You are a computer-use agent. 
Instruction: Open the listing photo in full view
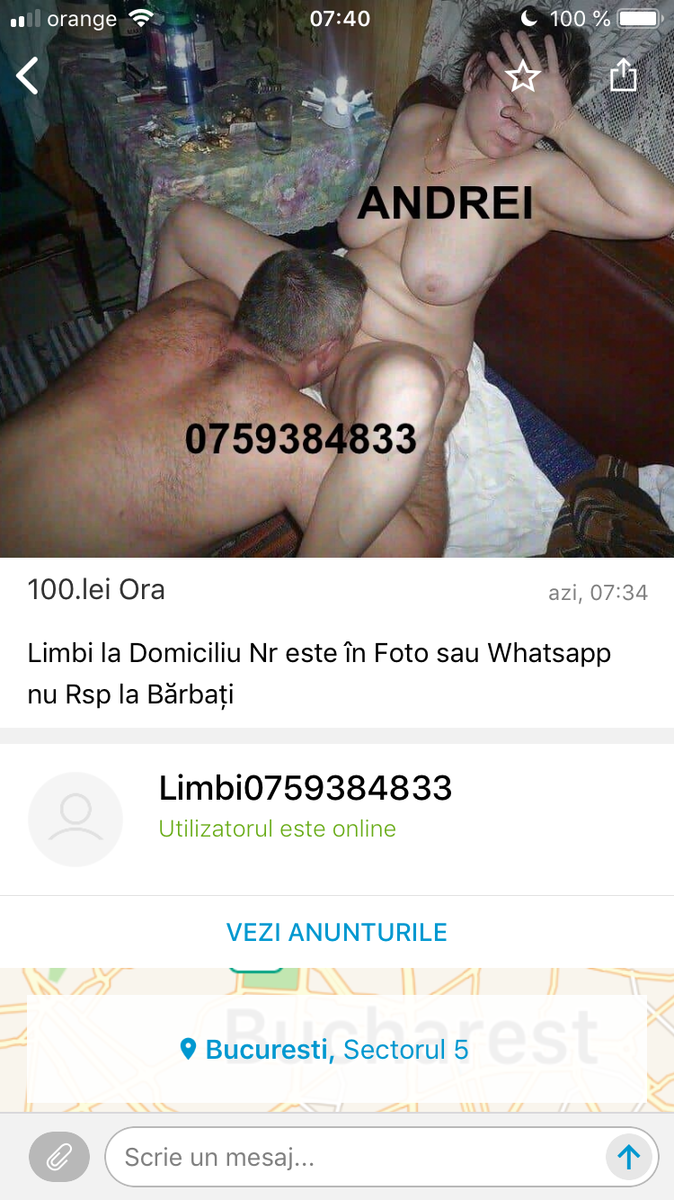pos(337,279)
